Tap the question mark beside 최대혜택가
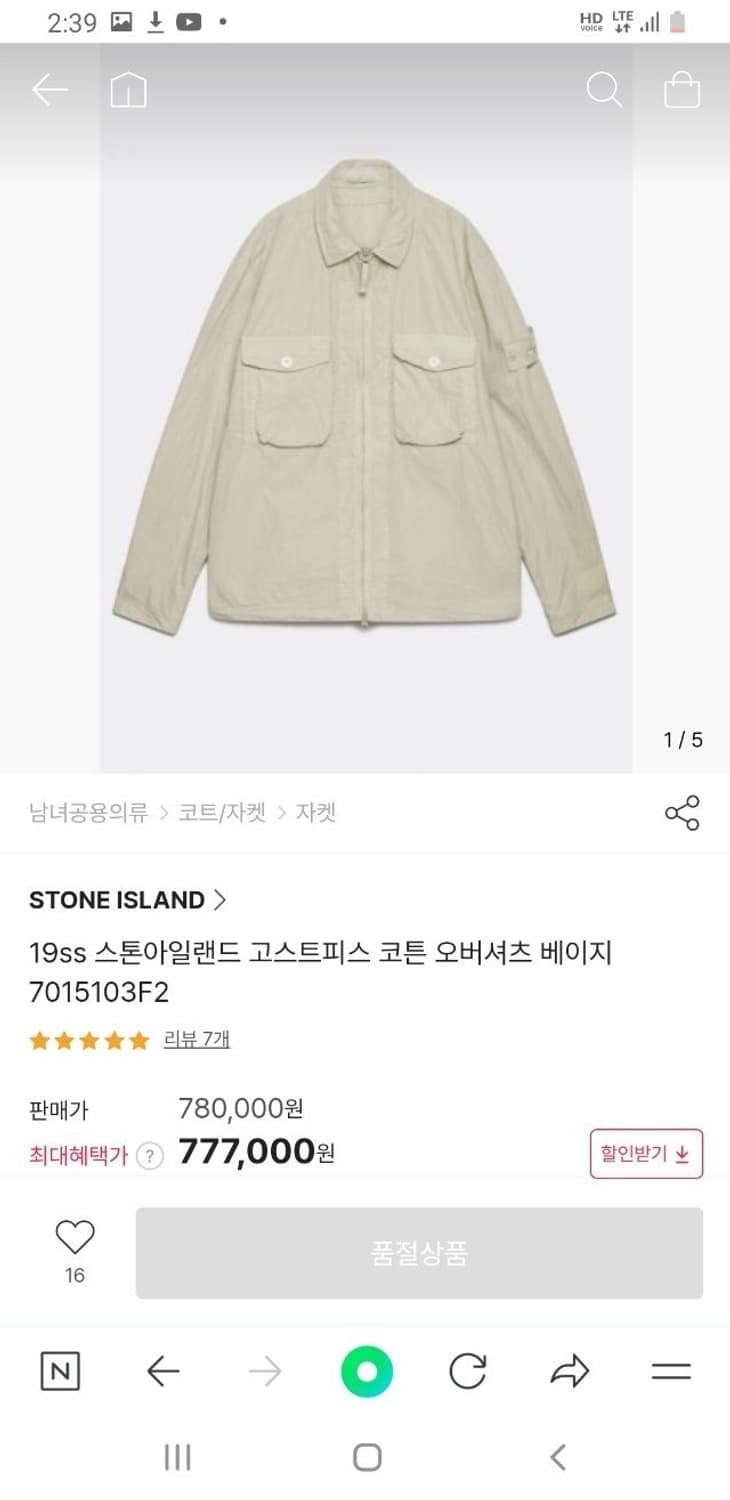This screenshot has height=1500, width=730. point(147,1155)
